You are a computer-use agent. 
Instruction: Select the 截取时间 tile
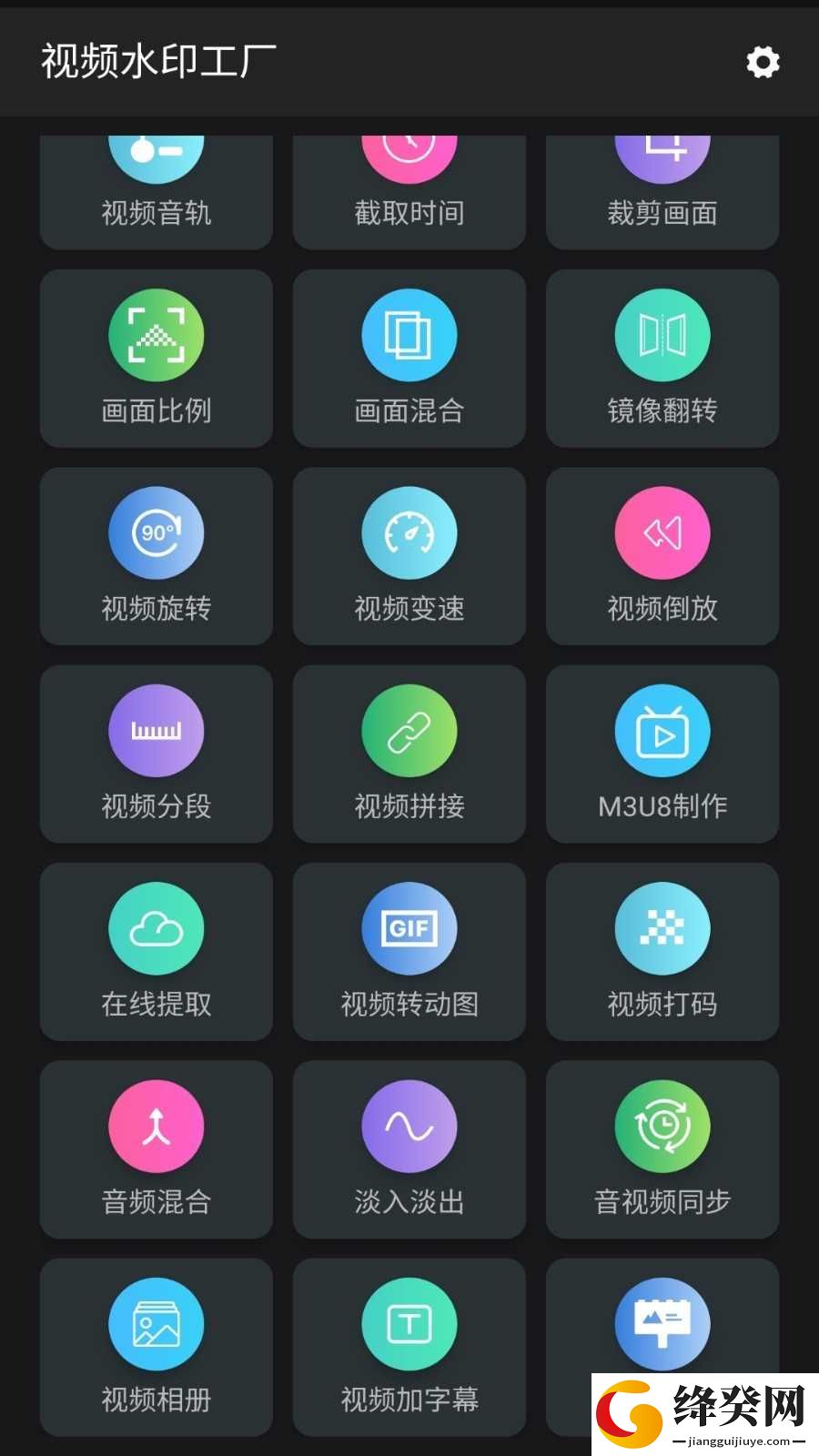tap(409, 192)
